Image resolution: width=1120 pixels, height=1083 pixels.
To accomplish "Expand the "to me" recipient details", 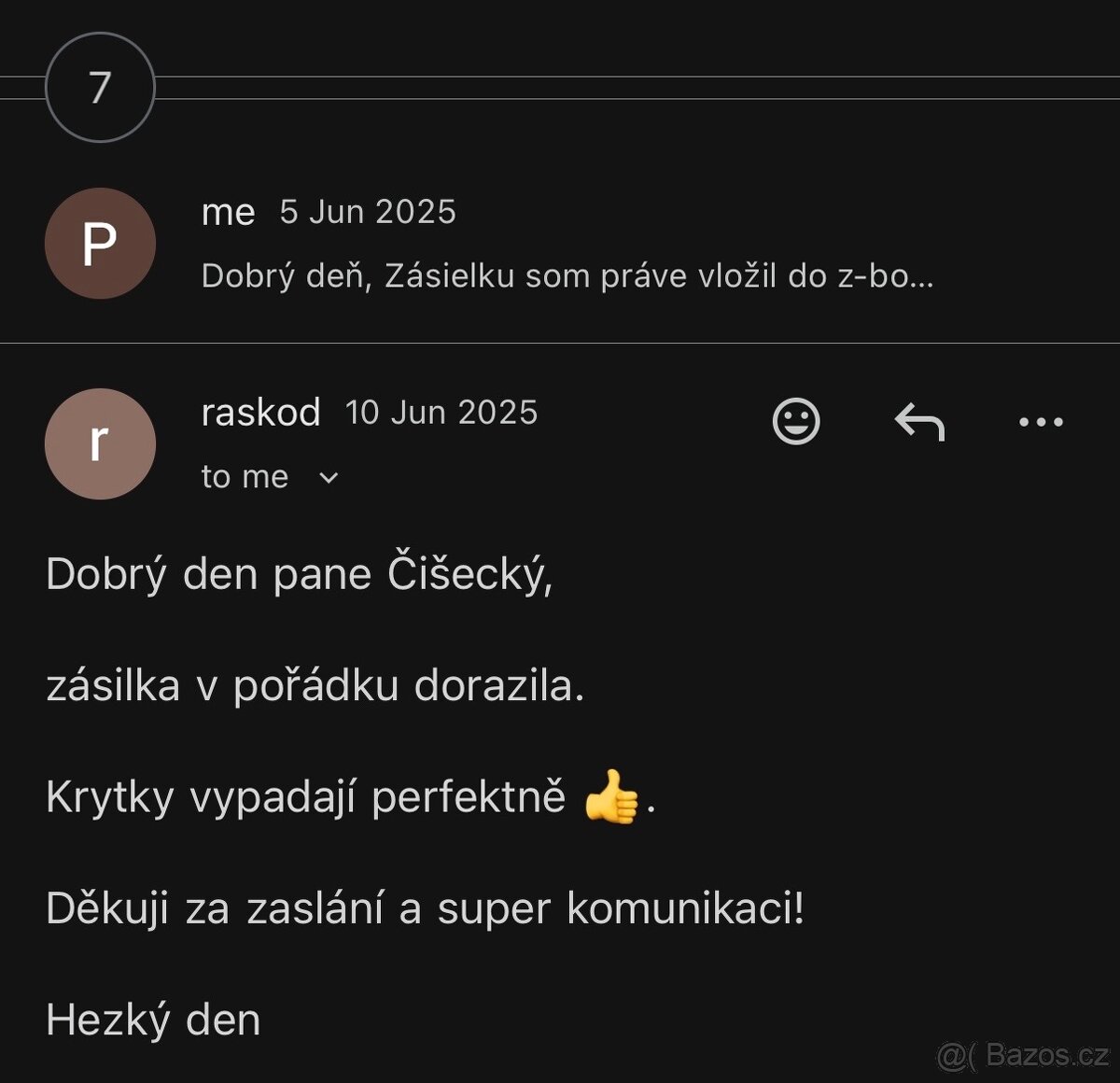I will [x=328, y=478].
